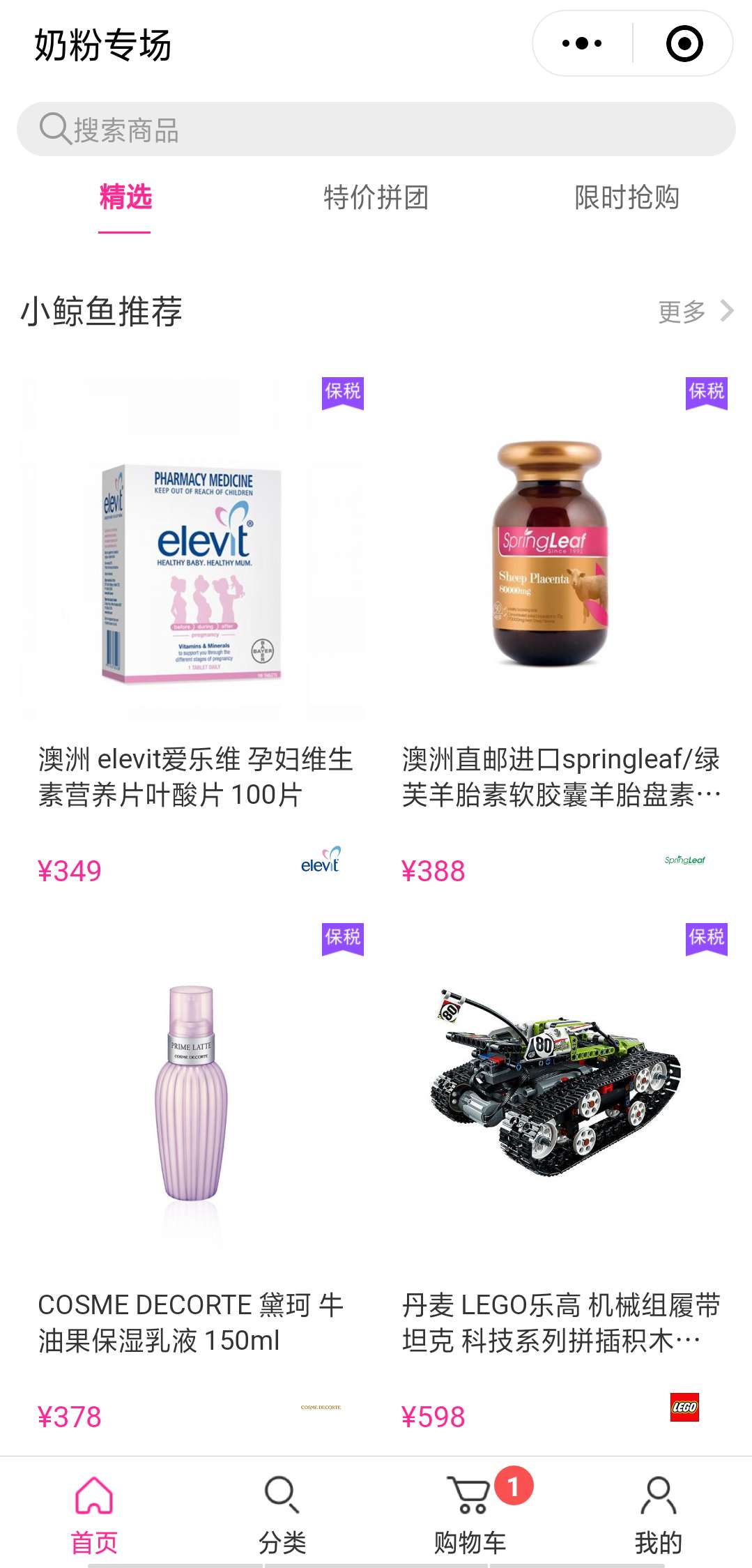The width and height of the screenshot is (752, 1568).
Task: Tap the 保税 badge on the LEGO product
Action: [x=705, y=937]
